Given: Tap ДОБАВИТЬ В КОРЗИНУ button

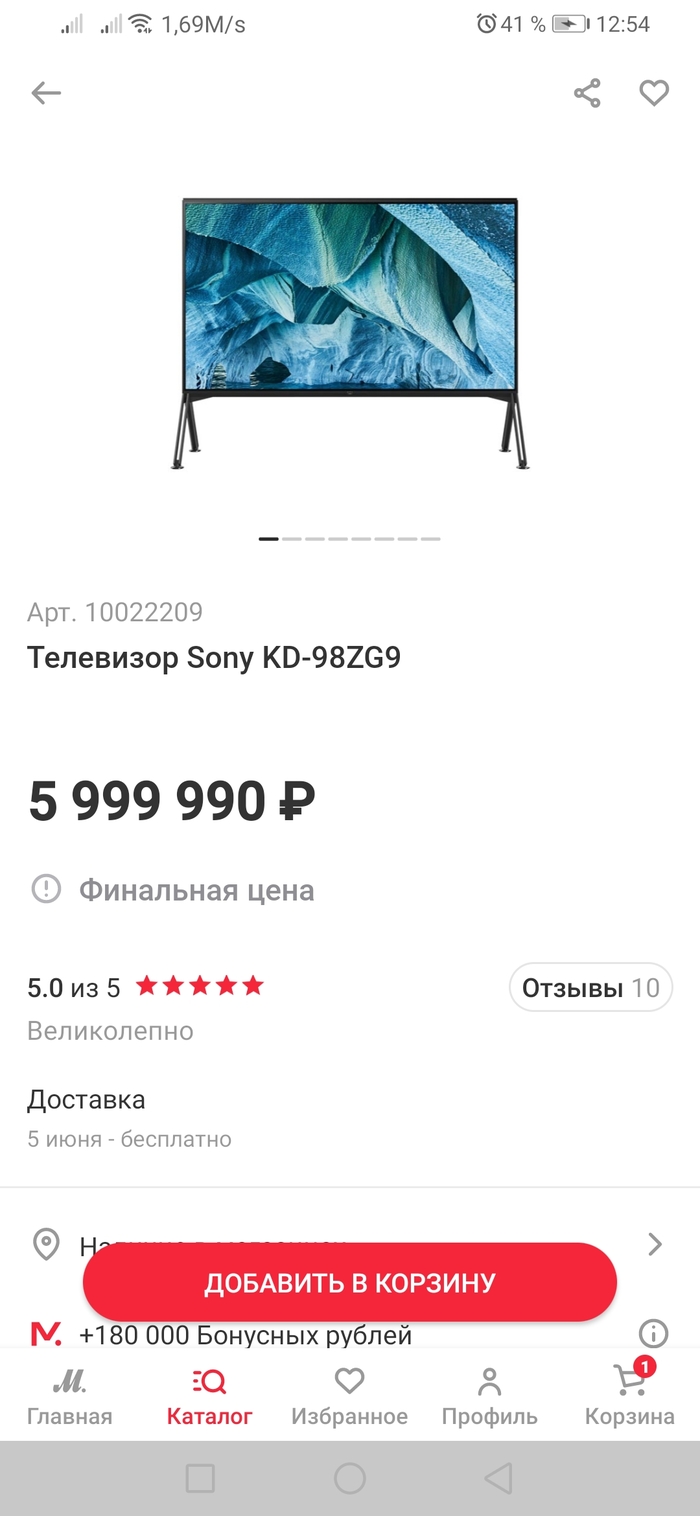Looking at the screenshot, I should pos(350,1283).
